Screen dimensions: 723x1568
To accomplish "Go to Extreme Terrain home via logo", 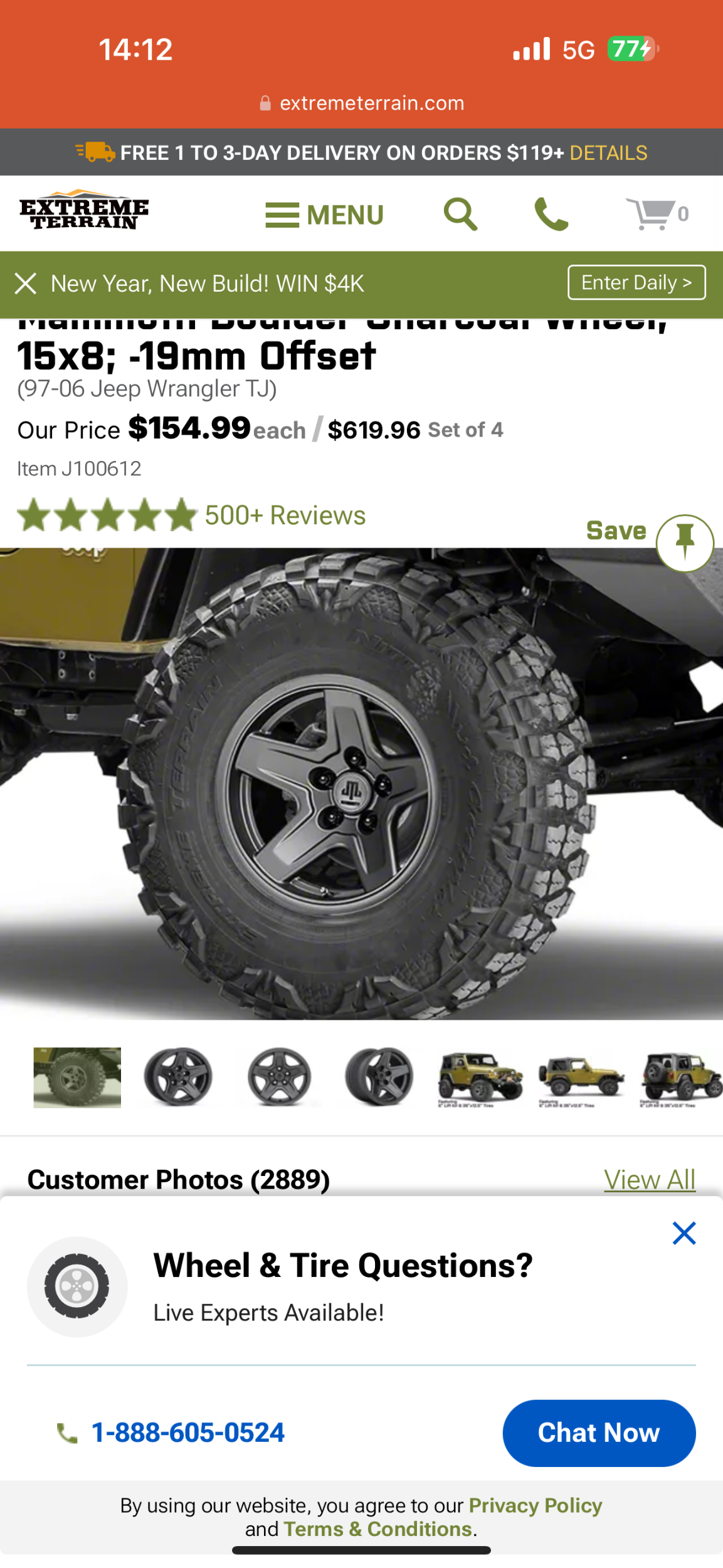I will (x=84, y=211).
